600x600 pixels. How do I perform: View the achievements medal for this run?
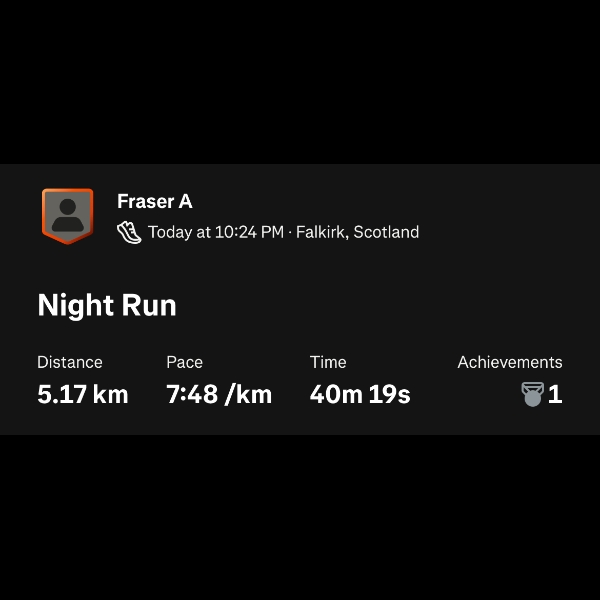pyautogui.click(x=532, y=394)
